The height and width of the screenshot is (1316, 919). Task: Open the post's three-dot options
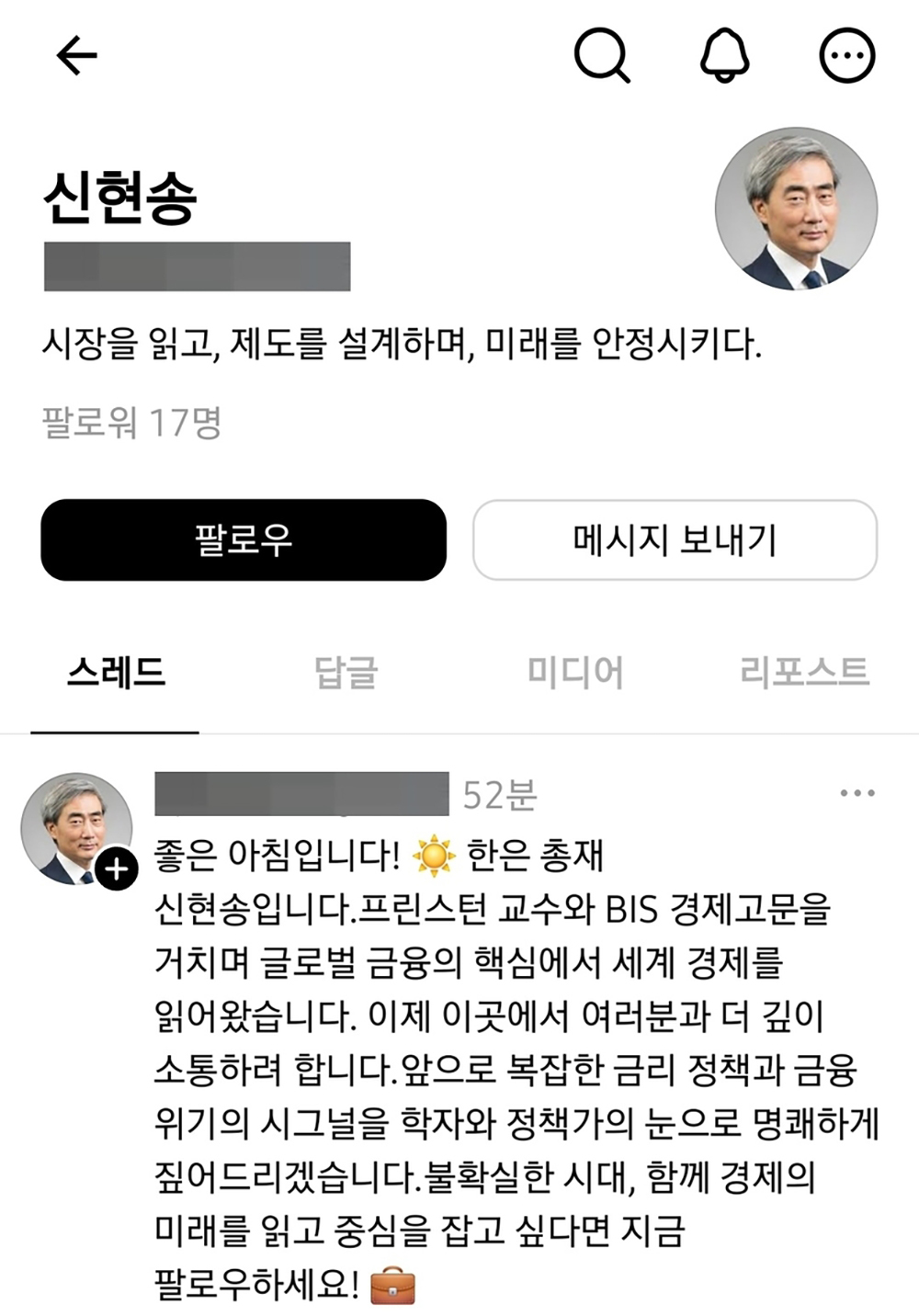point(857,793)
